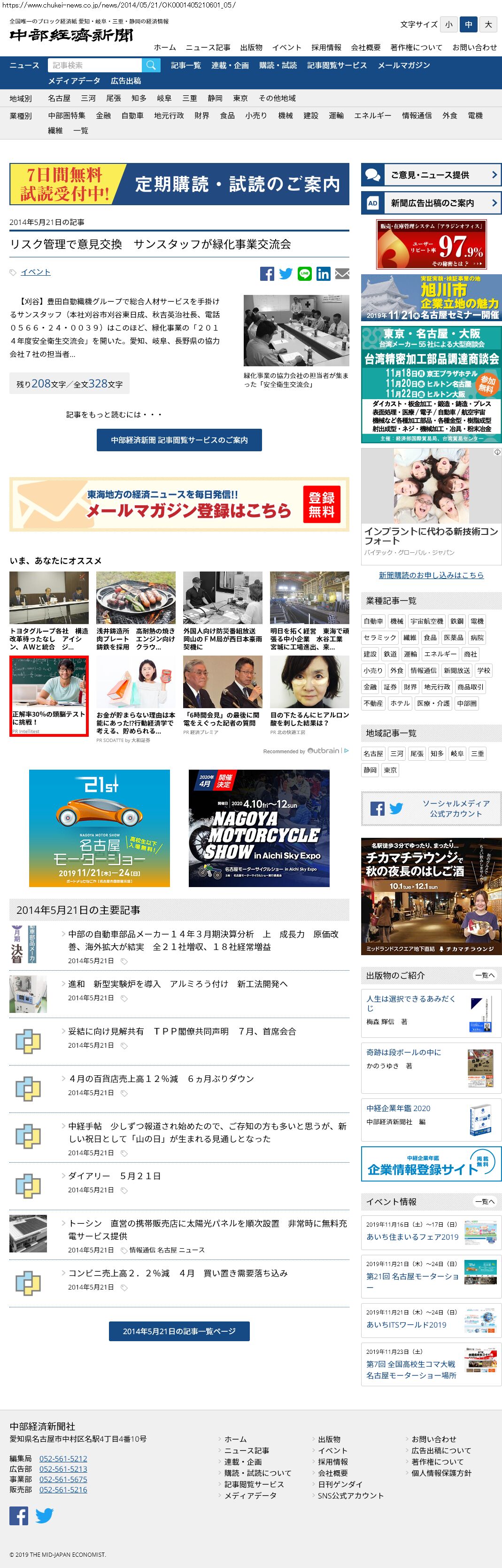Open the ホーム navigation link
This screenshot has width=502, height=1568.
coord(165,47)
